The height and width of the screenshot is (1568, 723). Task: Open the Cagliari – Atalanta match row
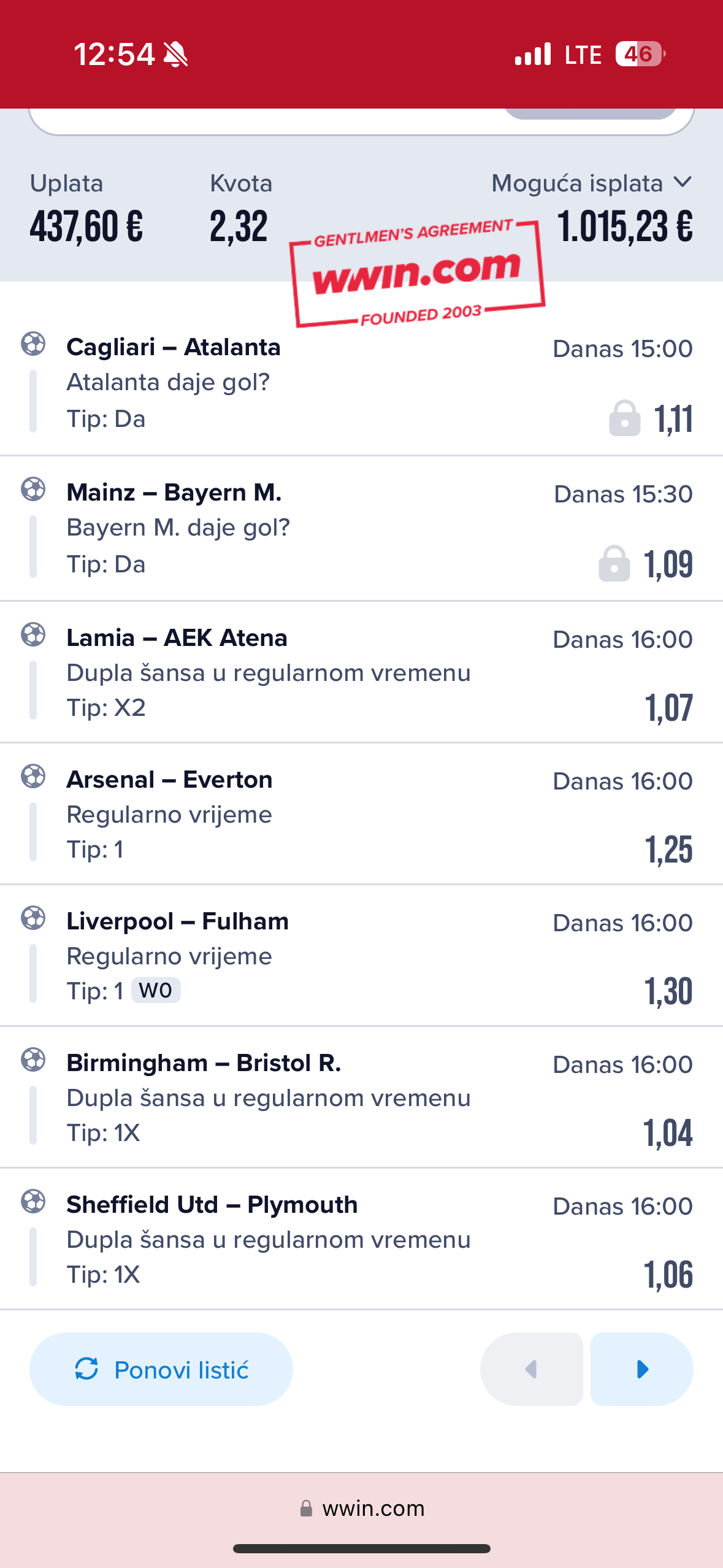coord(361,383)
